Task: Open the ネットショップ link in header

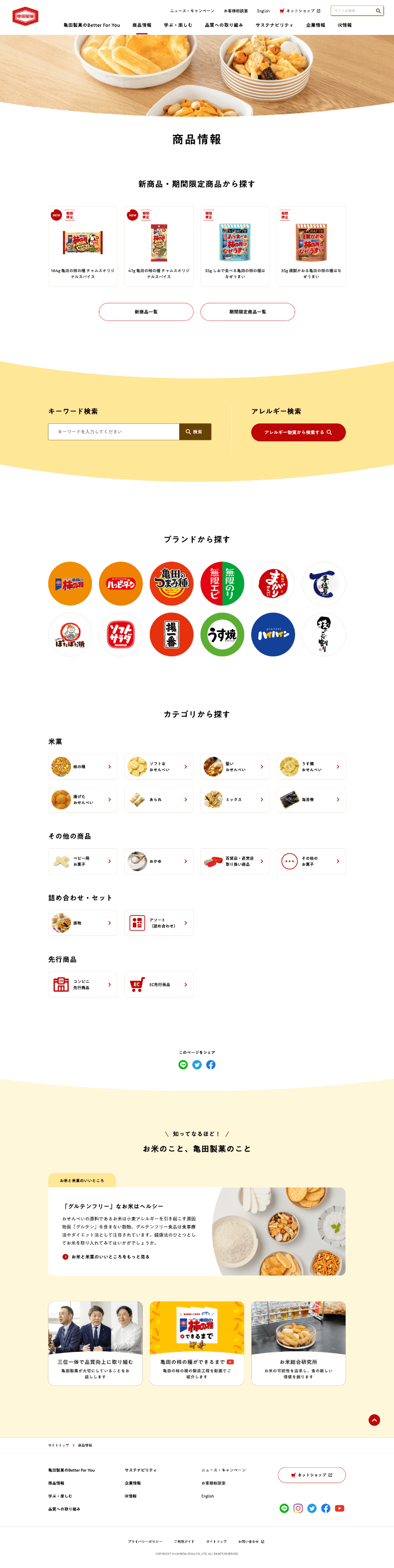Action: point(300,11)
